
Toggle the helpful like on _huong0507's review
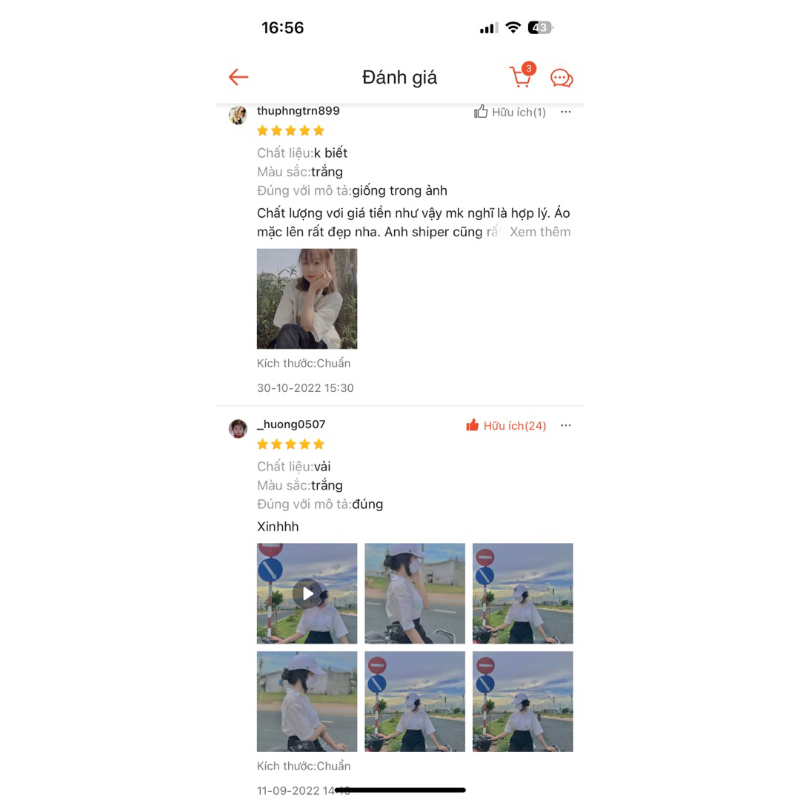click(506, 426)
